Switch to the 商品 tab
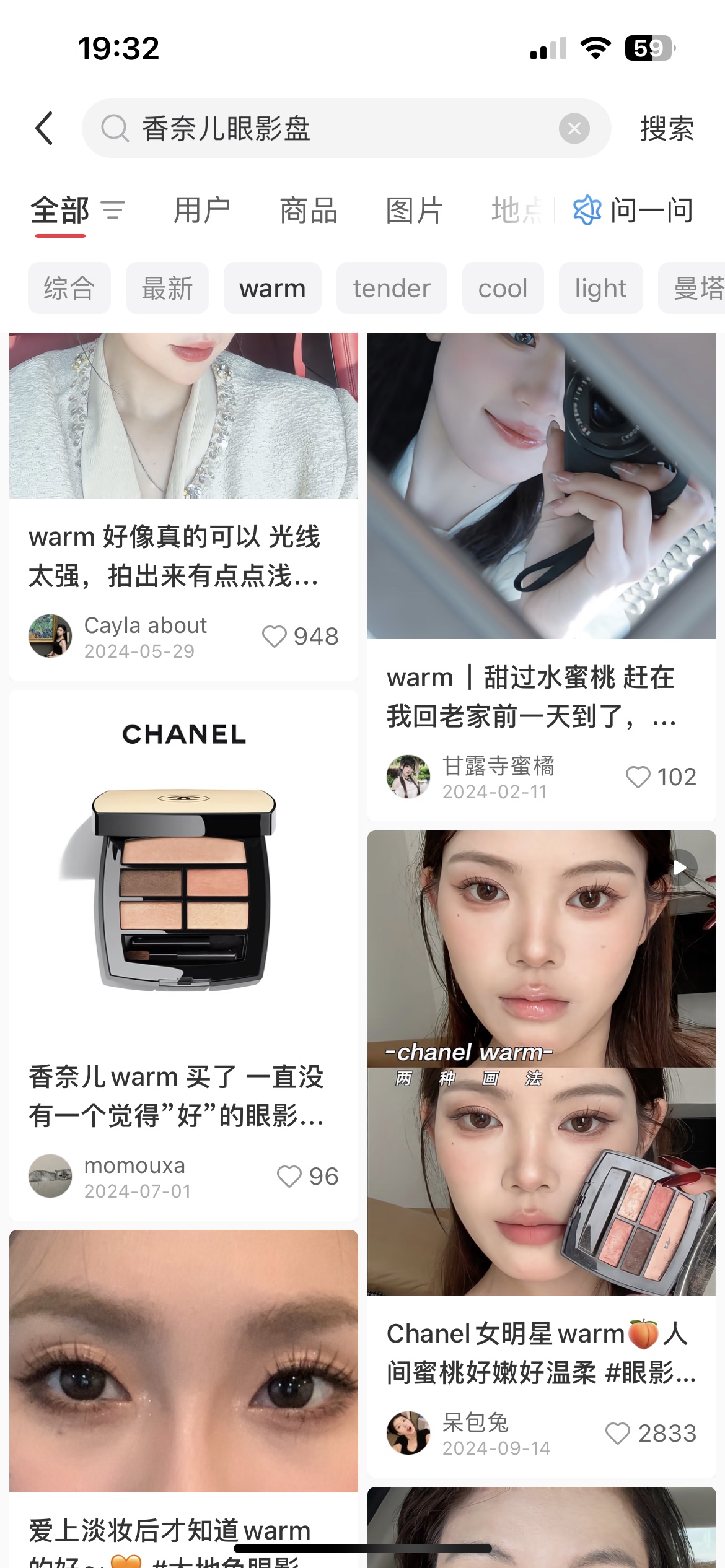The height and width of the screenshot is (1568, 725). click(x=308, y=211)
